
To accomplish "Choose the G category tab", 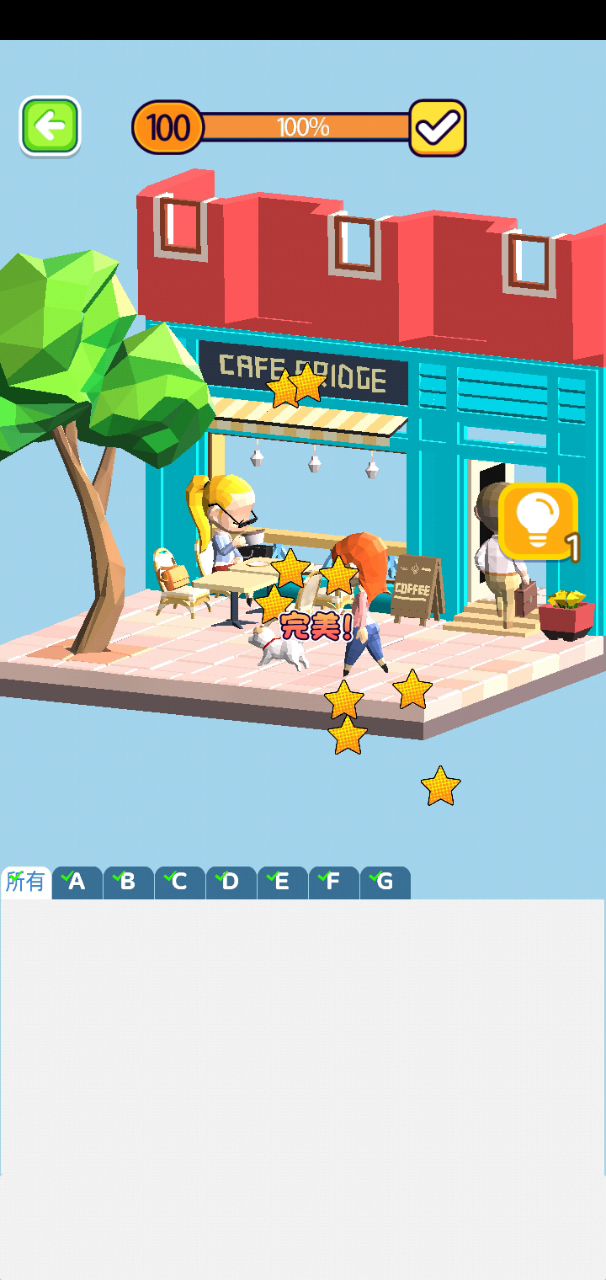I will click(385, 882).
